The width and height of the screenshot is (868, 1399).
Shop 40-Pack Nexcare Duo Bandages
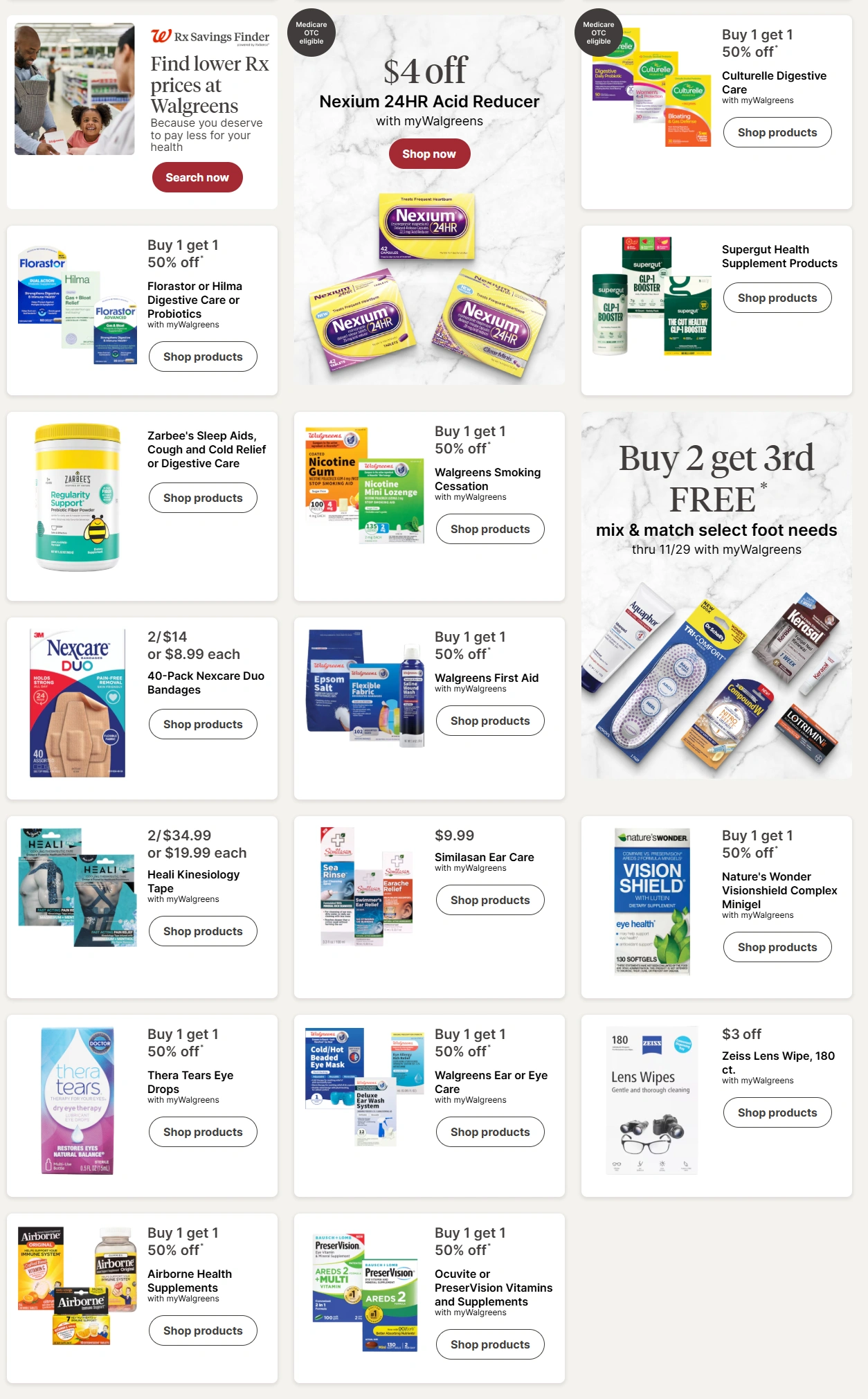[x=203, y=724]
